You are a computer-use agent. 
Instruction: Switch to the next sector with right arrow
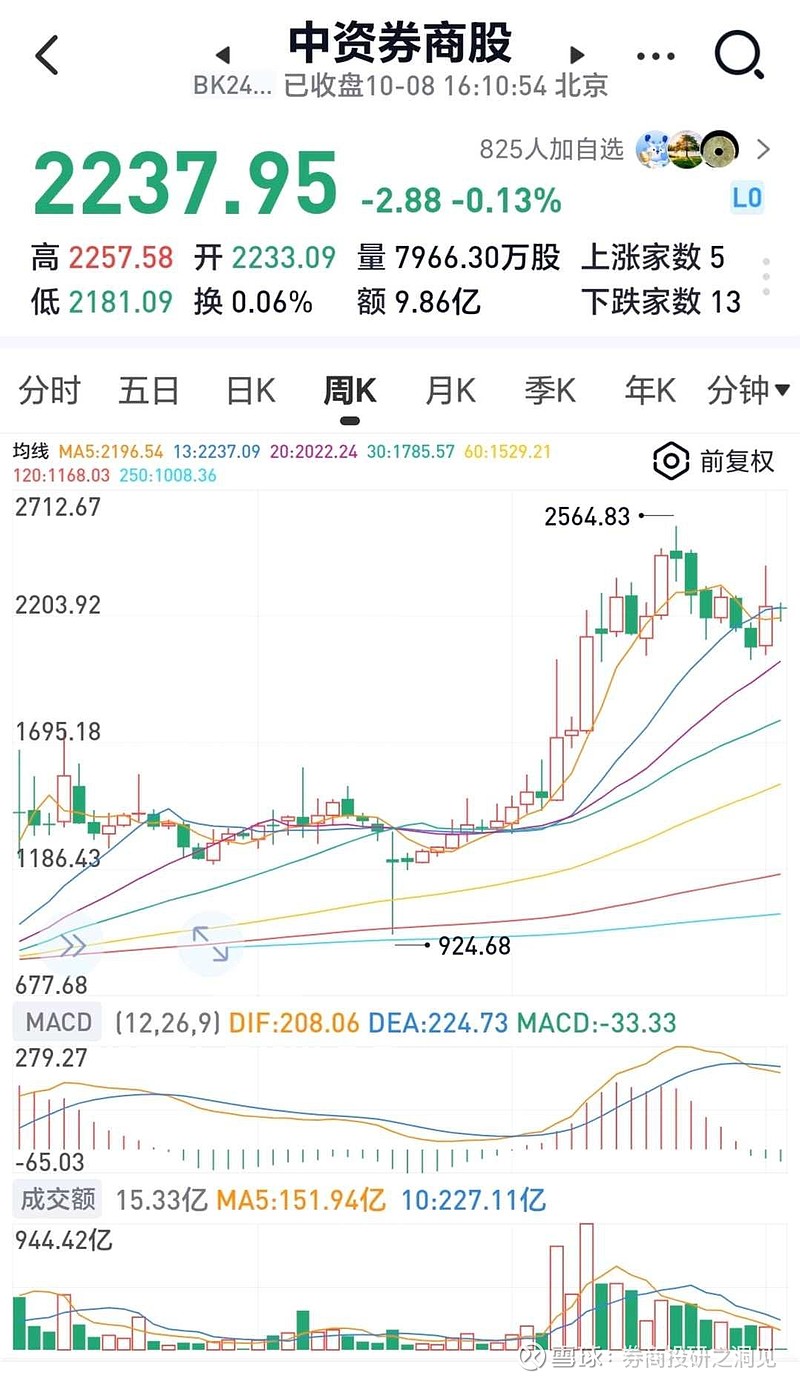(x=577, y=55)
